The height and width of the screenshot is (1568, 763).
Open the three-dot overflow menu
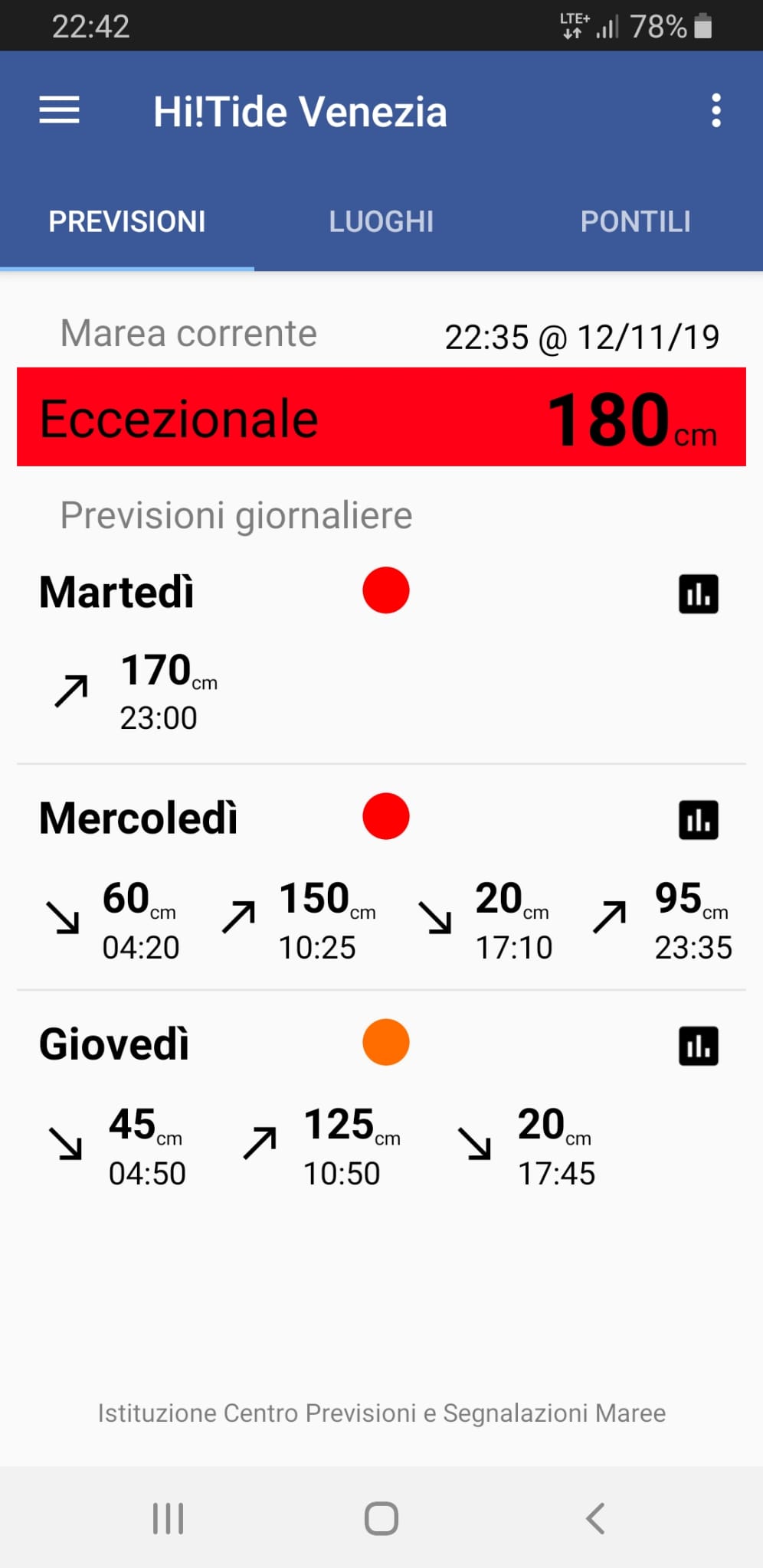(716, 111)
